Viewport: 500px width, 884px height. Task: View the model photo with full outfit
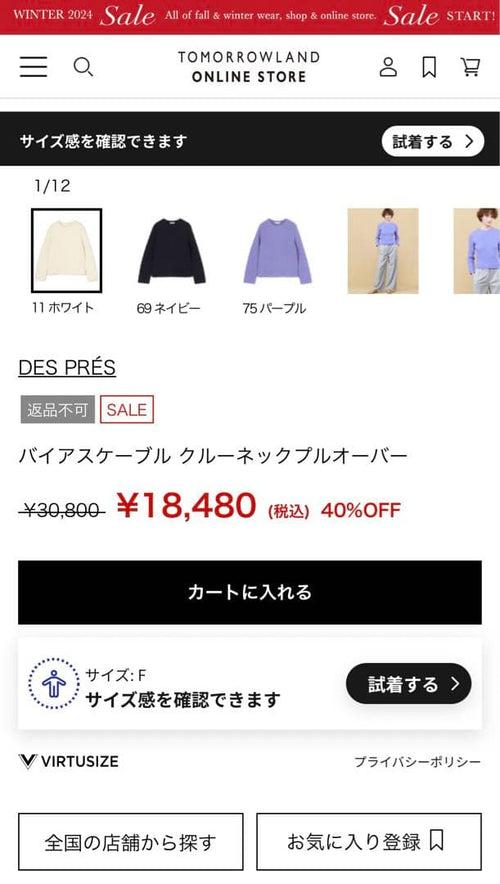tap(383, 251)
